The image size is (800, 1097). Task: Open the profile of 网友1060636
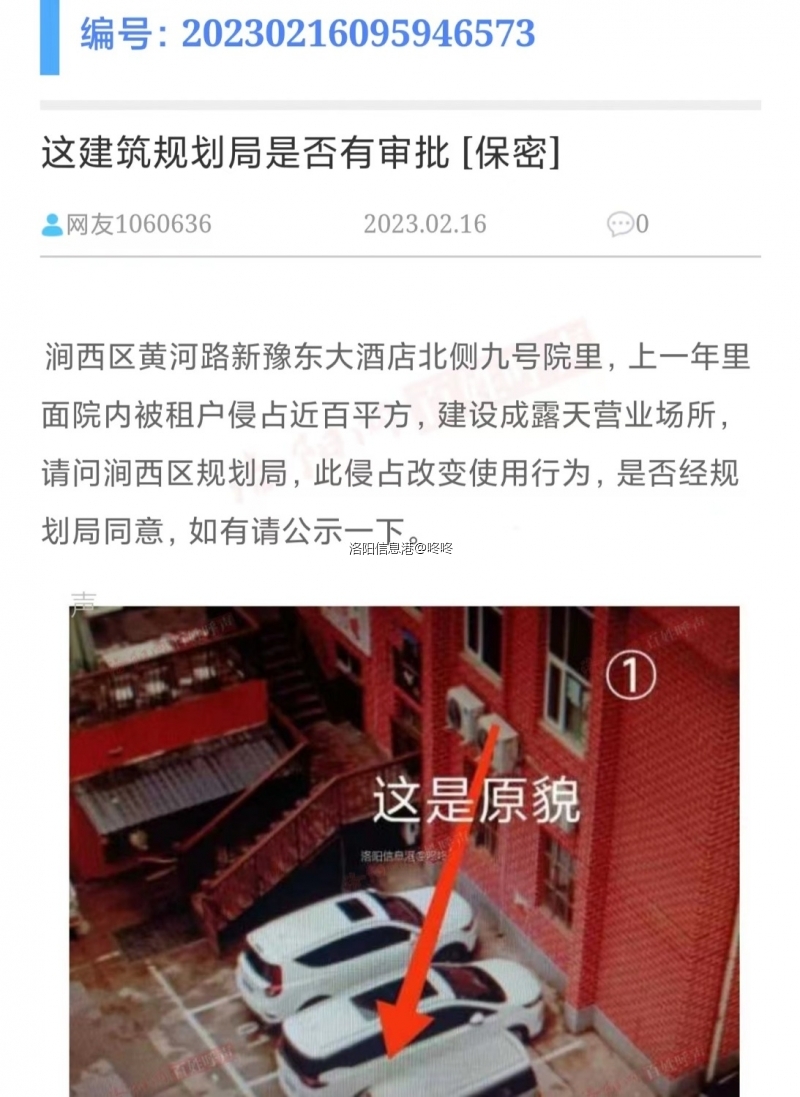[x=127, y=224]
